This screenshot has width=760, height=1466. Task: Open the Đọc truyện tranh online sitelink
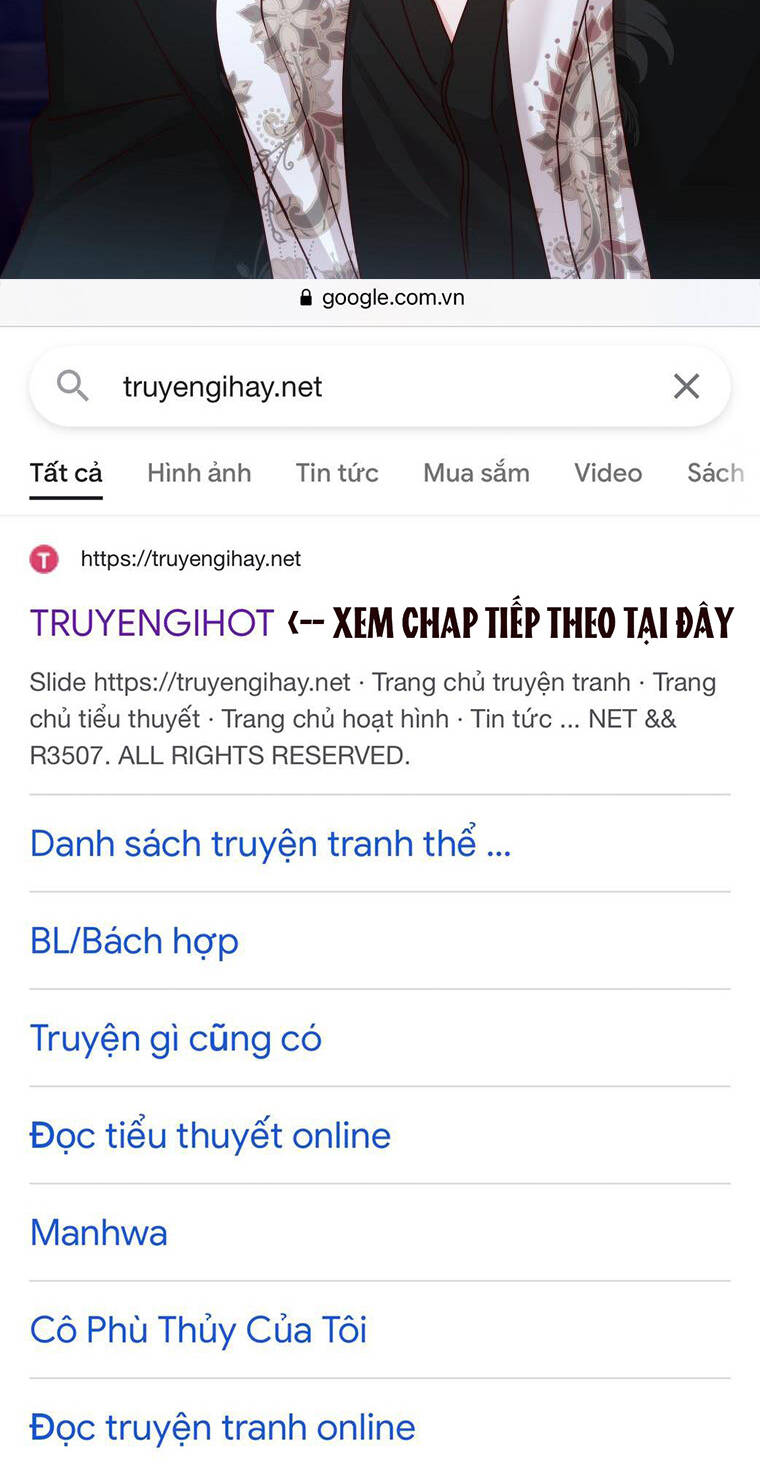point(222,1427)
